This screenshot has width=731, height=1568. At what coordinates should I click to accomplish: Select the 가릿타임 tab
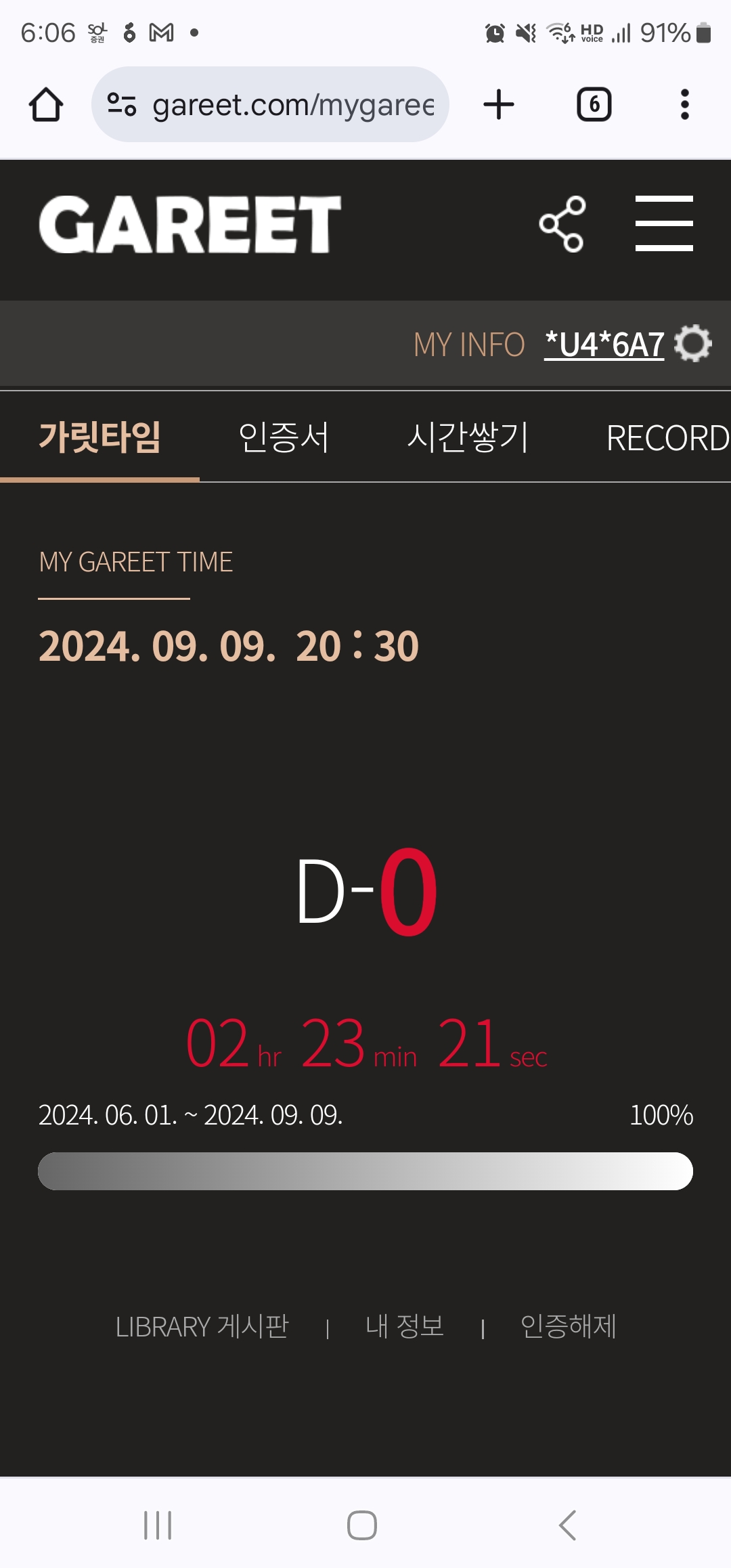(100, 437)
